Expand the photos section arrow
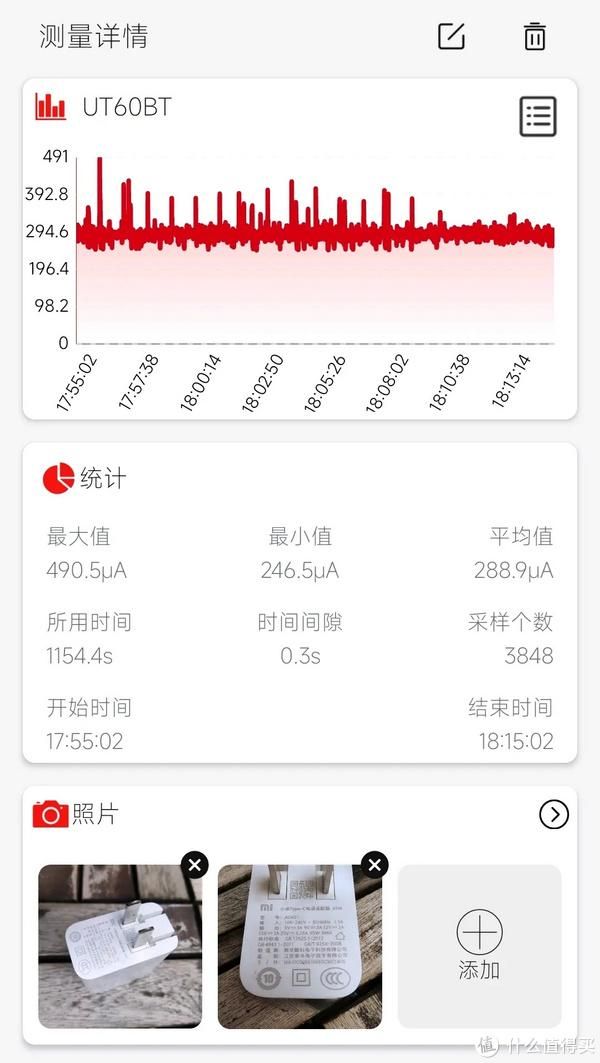This screenshot has width=600, height=1063. 553,815
